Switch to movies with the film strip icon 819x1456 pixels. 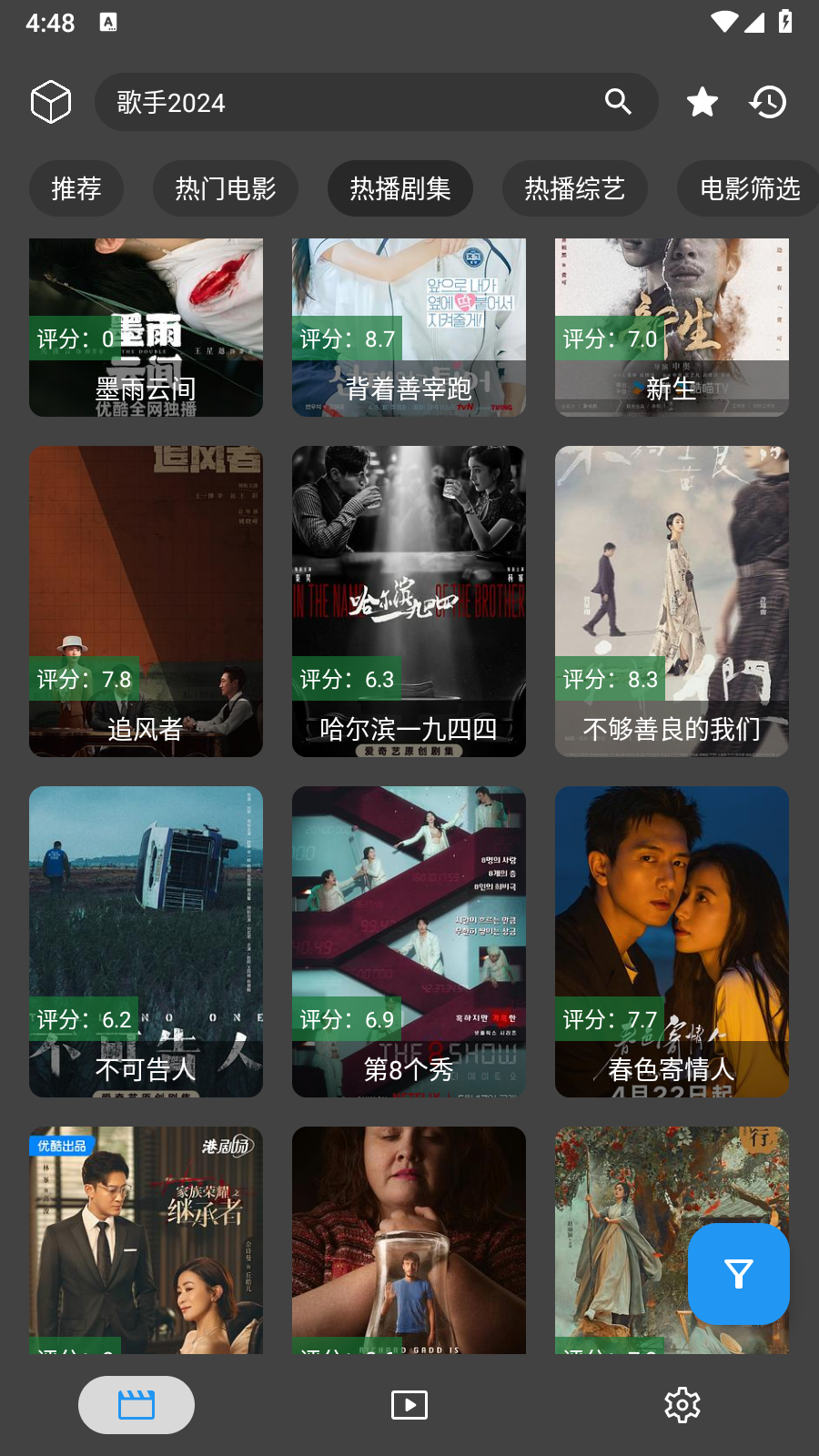(136, 1404)
